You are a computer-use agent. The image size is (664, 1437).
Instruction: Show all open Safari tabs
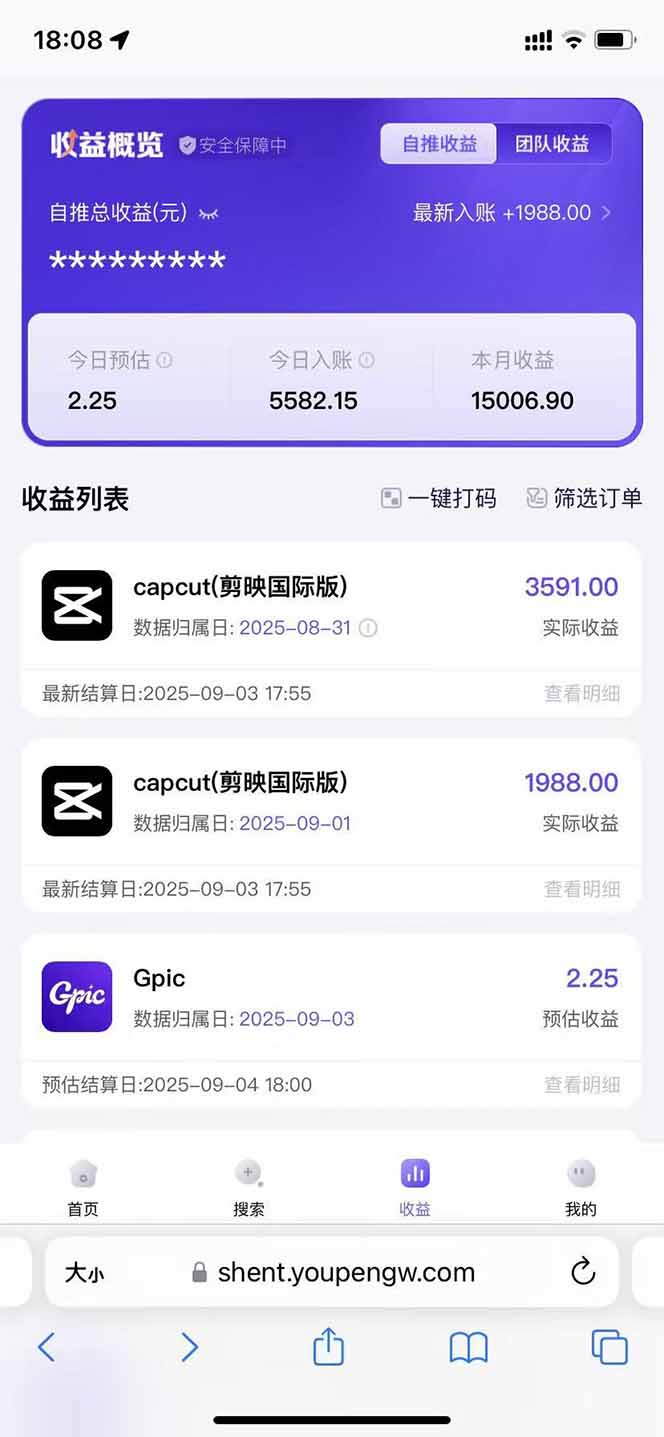pos(609,1348)
